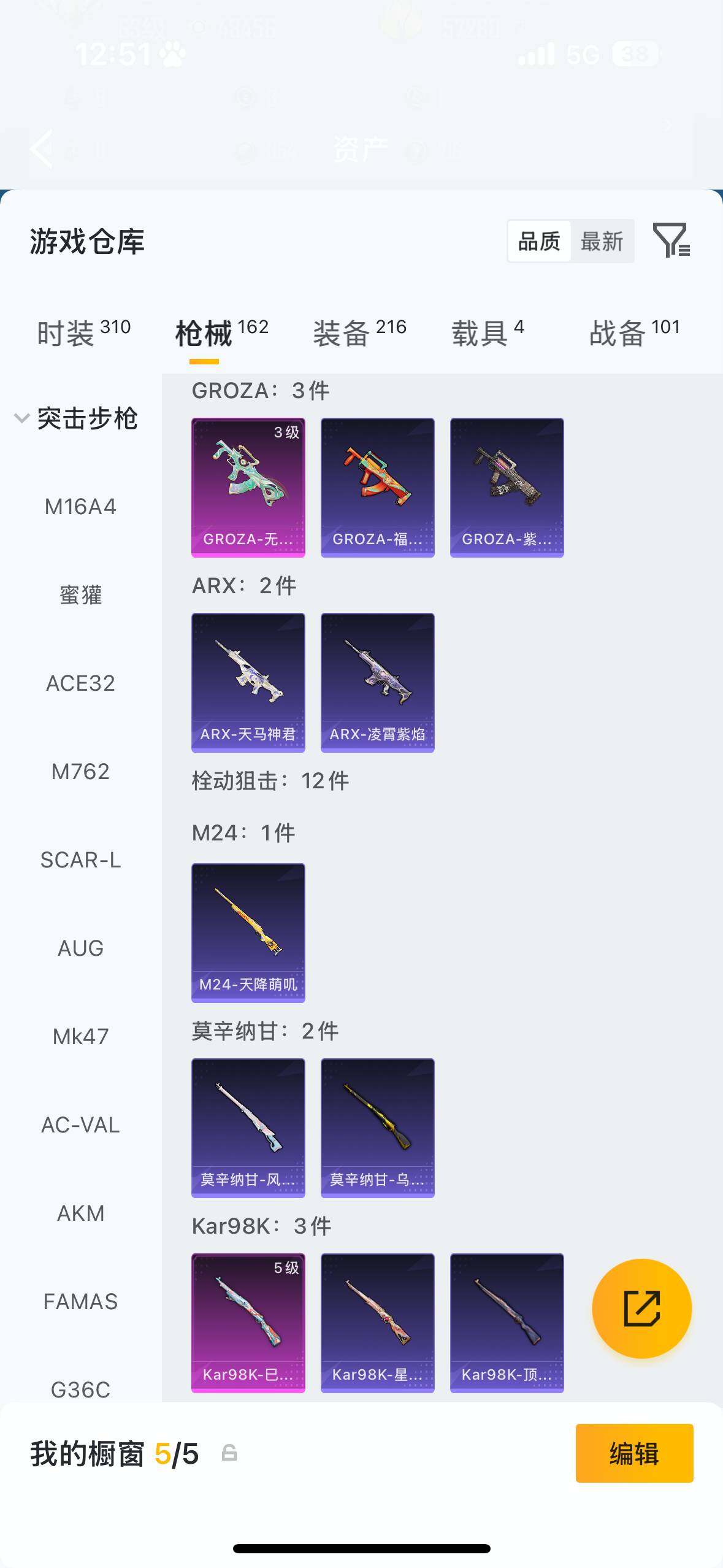Switch sorting to 最新
The image size is (723, 1568).
603,240
